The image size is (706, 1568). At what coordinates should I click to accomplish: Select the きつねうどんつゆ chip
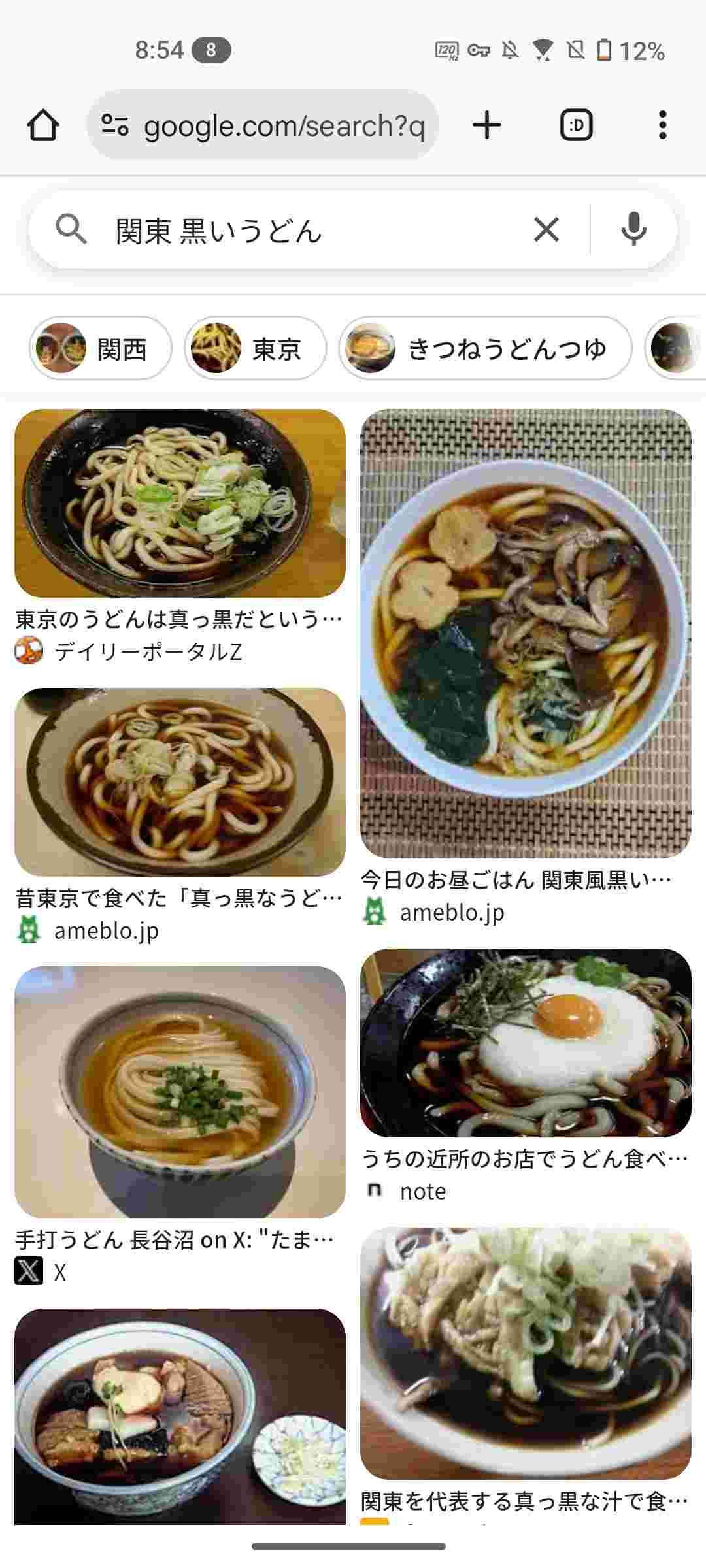pos(484,348)
